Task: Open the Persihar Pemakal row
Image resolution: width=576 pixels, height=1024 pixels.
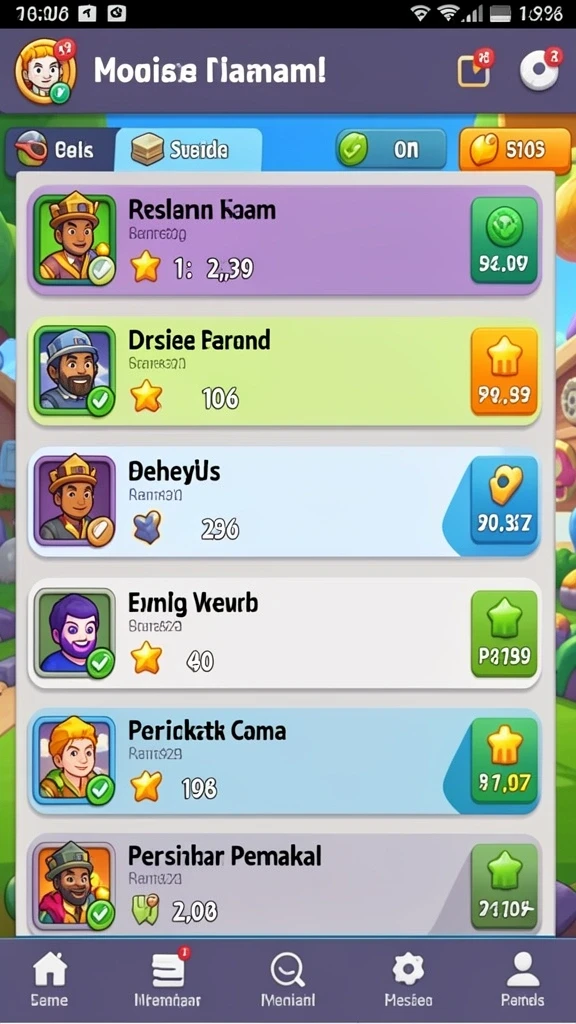Action: pyautogui.click(x=285, y=885)
